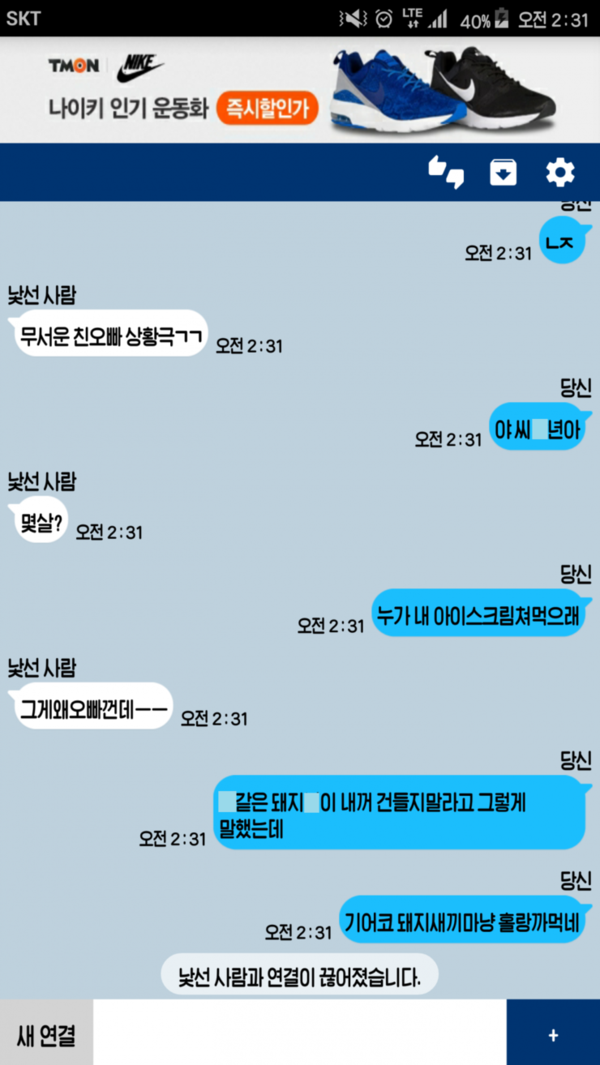The width and height of the screenshot is (600, 1065).
Task: Tap the thumbs up/down rating icon
Action: (x=446, y=172)
